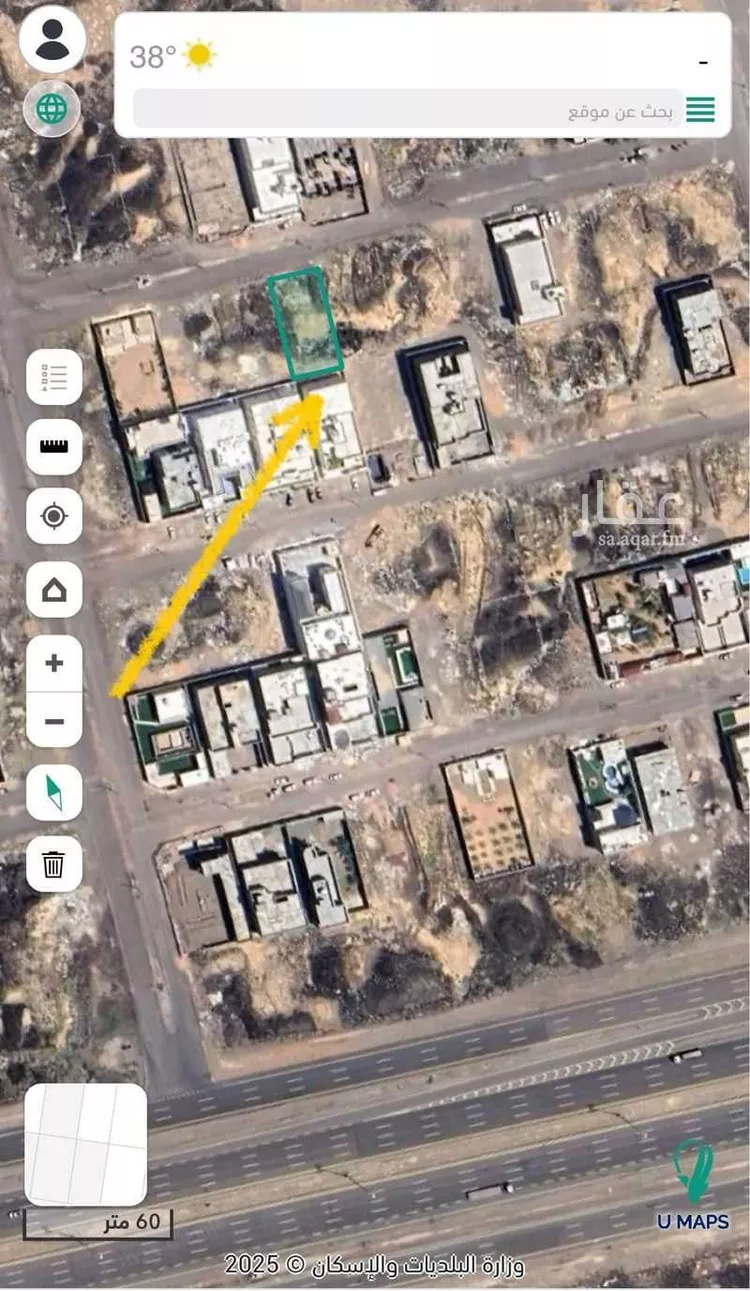The height and width of the screenshot is (1291, 750).
Task: Tap the location search field
Action: pyautogui.click(x=408, y=109)
